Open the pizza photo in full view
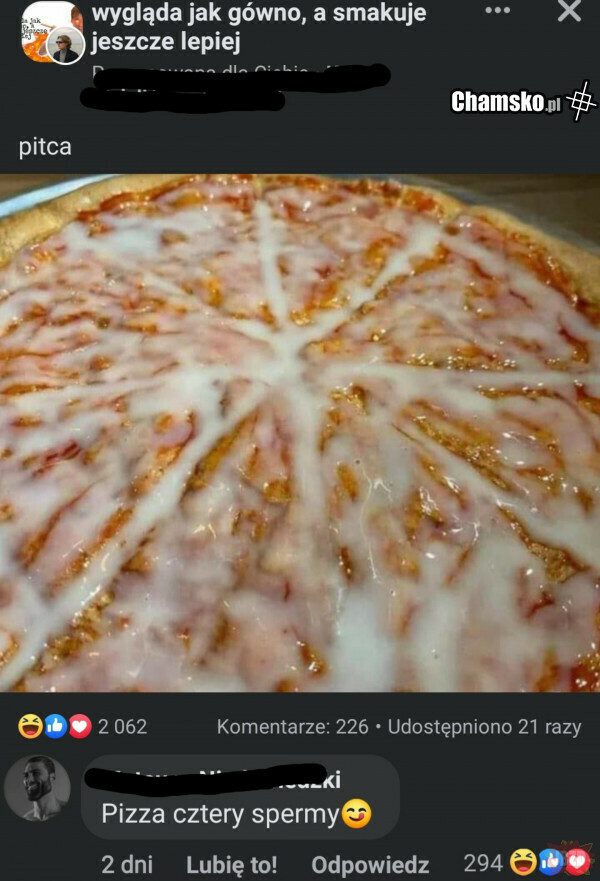600x881 pixels. coord(300,433)
